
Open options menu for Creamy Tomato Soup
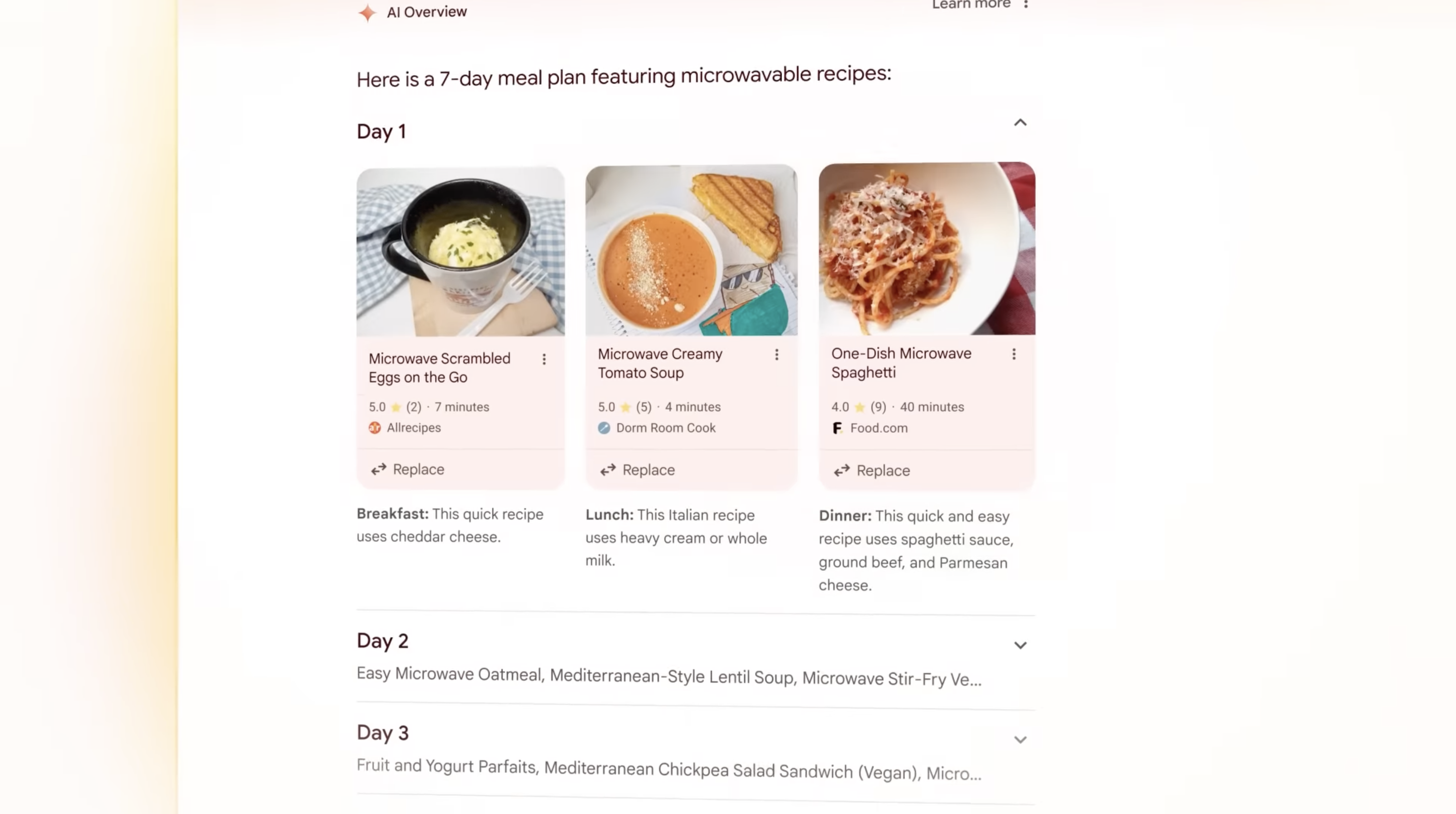click(777, 354)
